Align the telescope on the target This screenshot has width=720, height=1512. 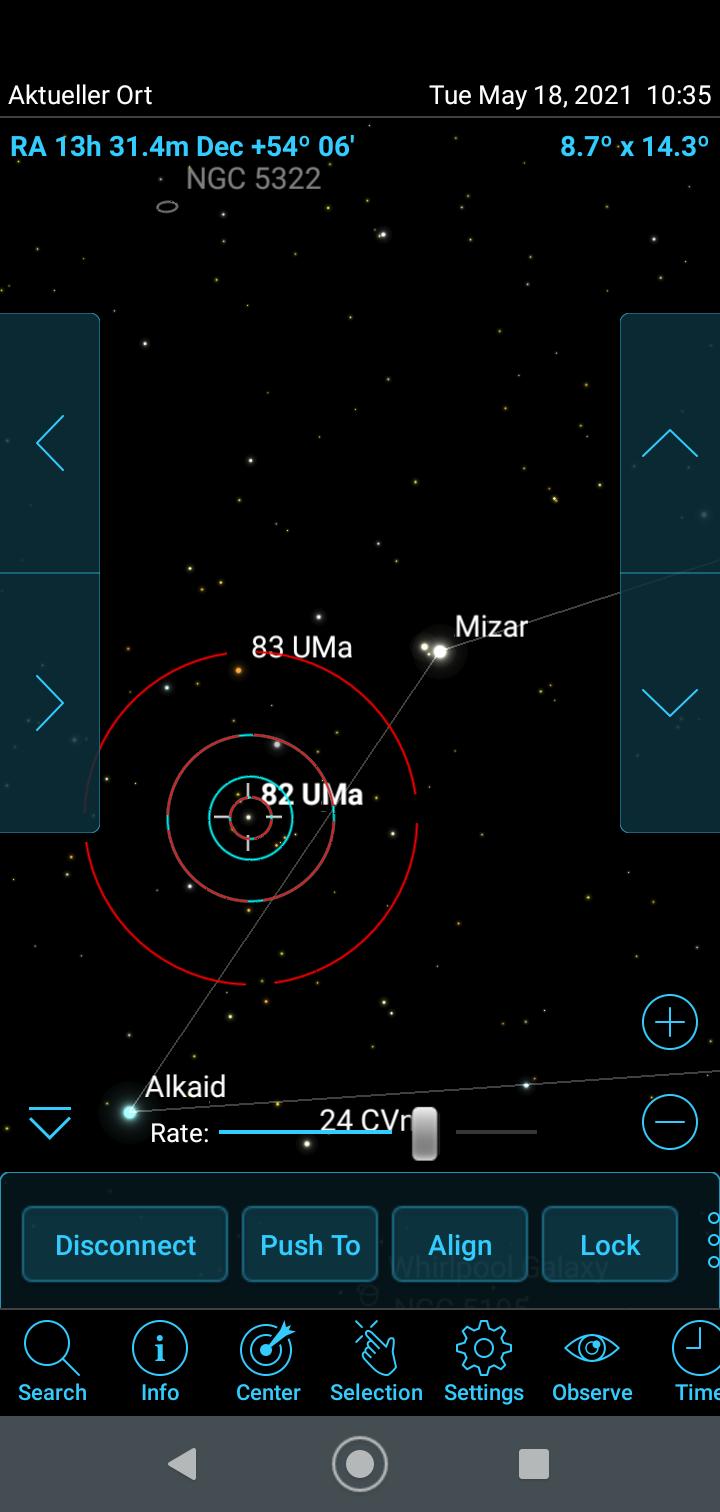click(460, 1245)
